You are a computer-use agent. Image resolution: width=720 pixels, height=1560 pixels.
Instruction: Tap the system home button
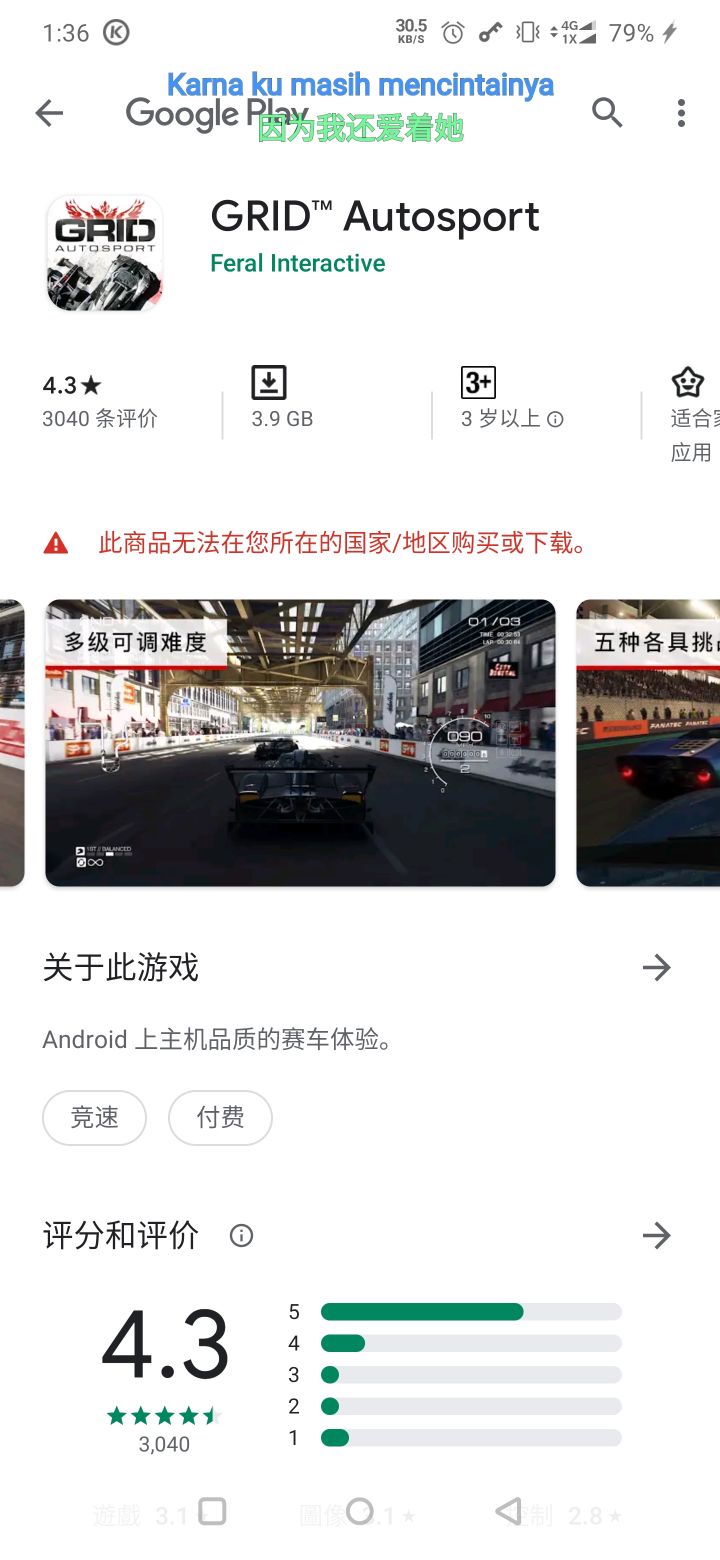360,1510
